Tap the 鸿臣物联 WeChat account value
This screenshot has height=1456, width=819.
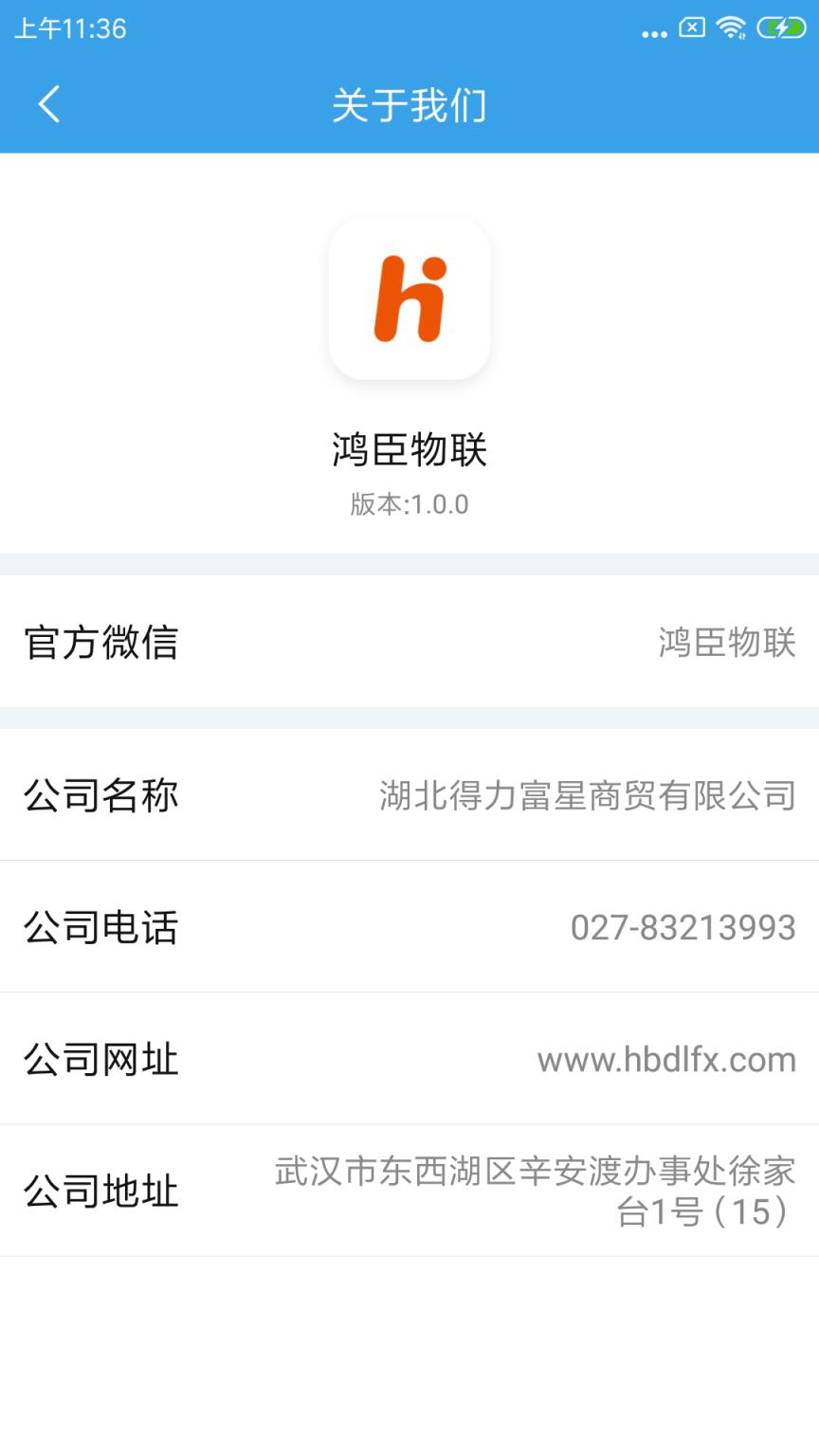[x=725, y=644]
